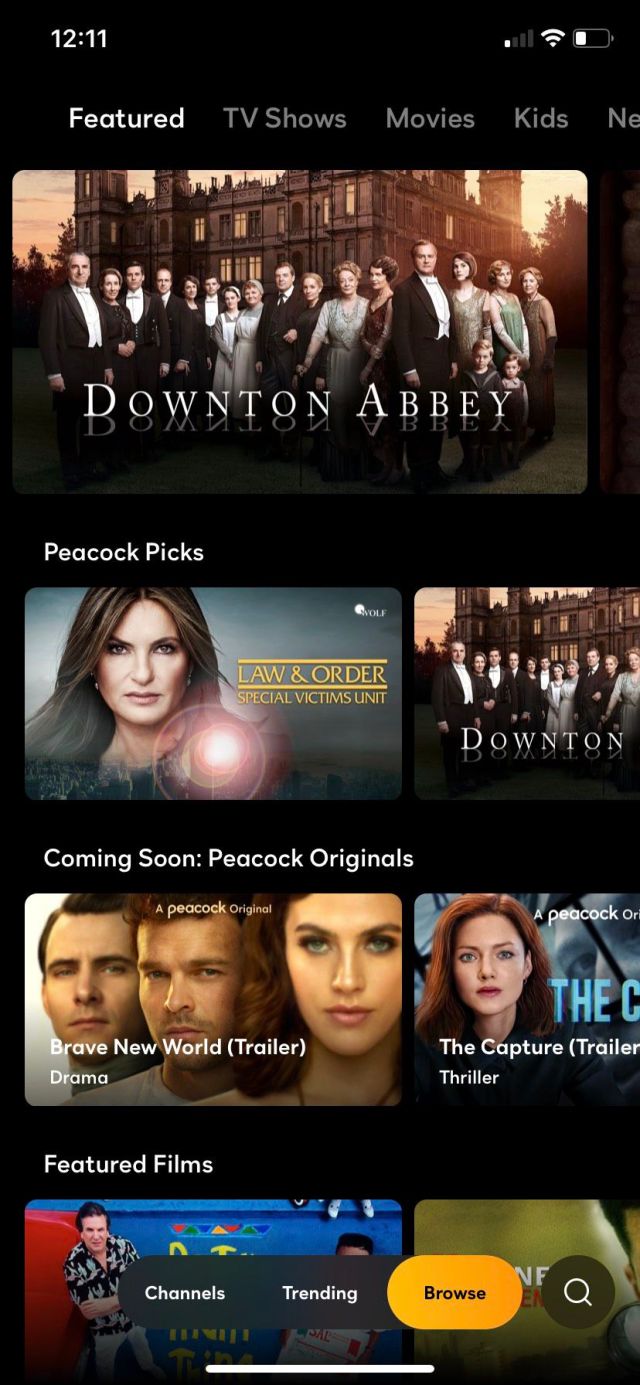640x1385 pixels.
Task: Open the Kids tab
Action: [x=540, y=118]
